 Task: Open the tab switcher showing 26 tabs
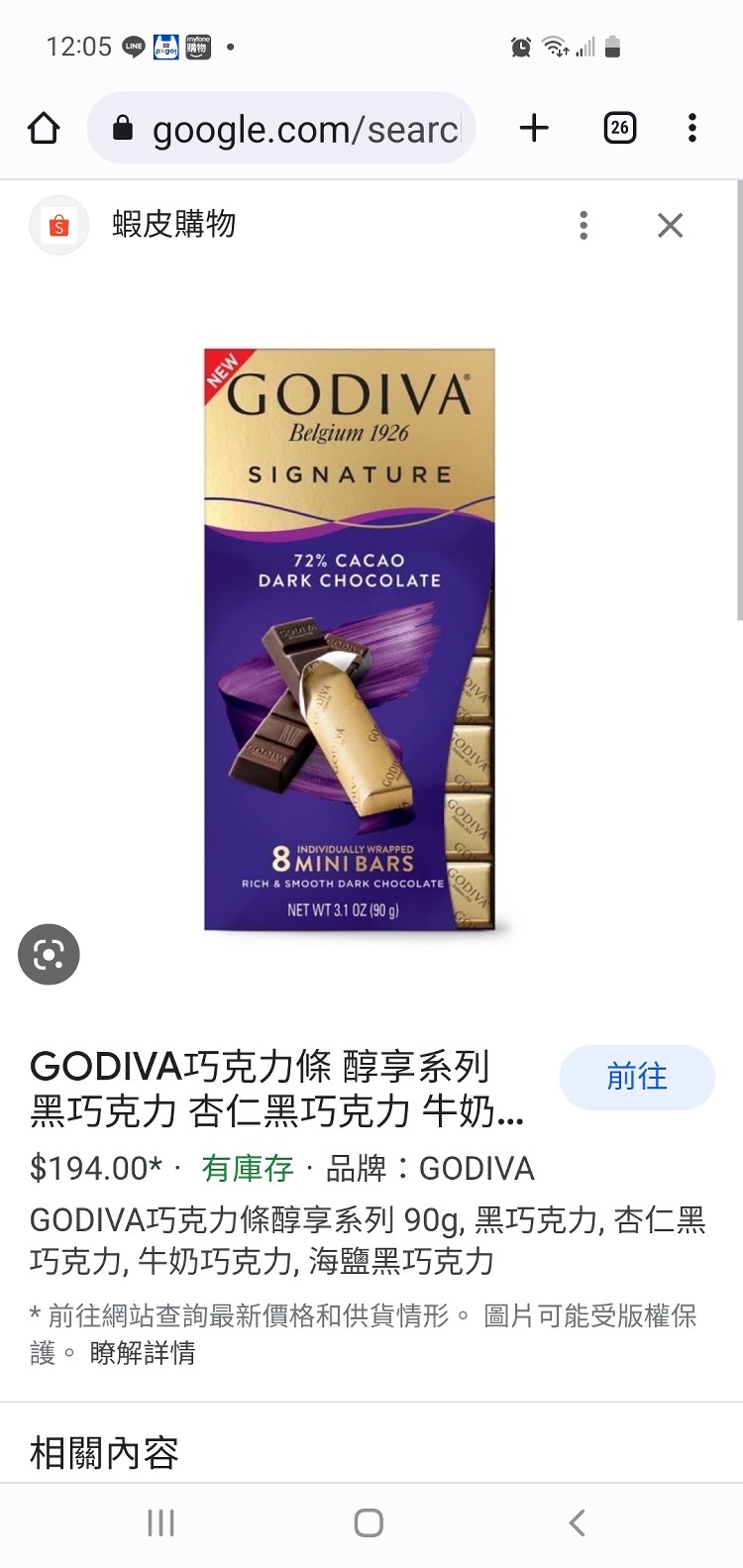pyautogui.click(x=619, y=128)
